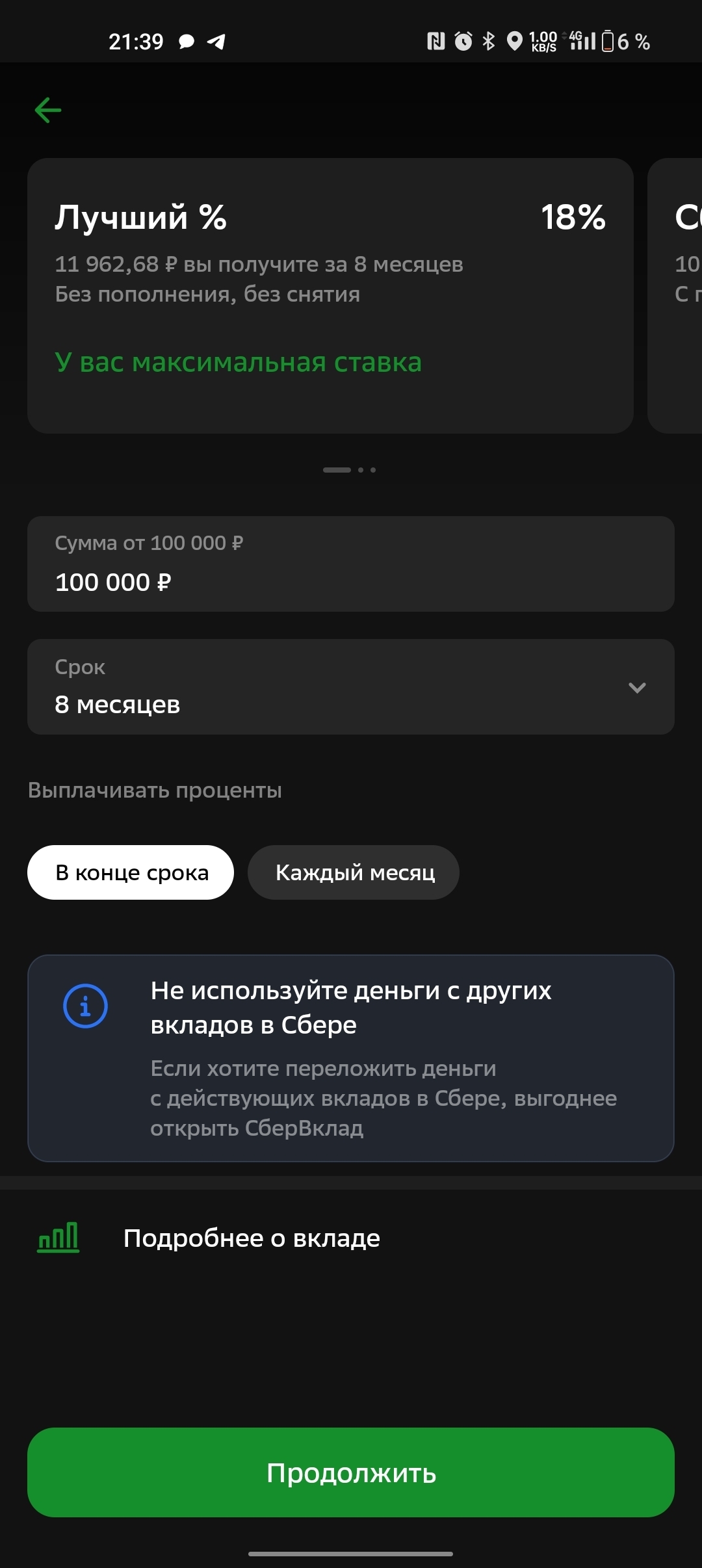
Task: Open the Срок term dropdown
Action: point(350,687)
